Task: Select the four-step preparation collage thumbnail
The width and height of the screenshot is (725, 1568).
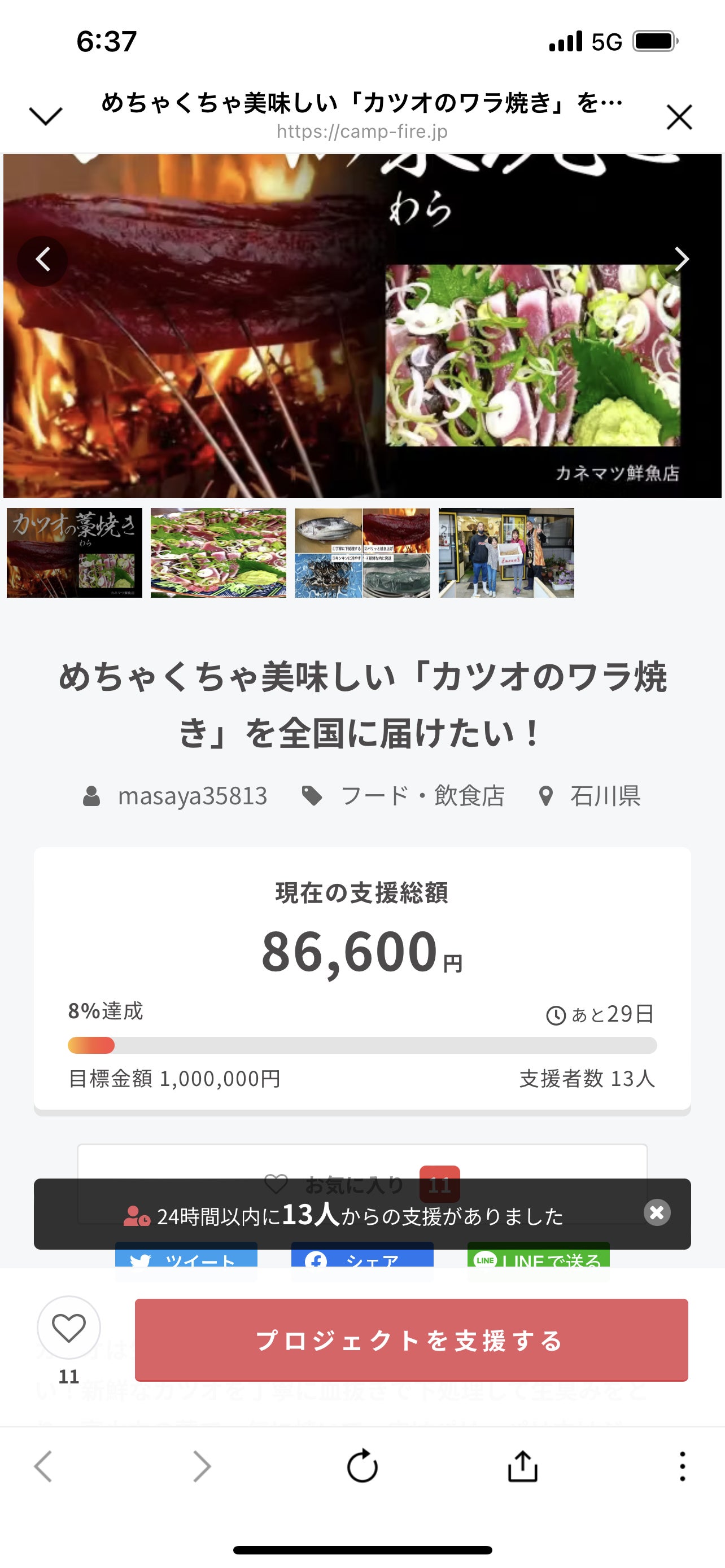Action: pyautogui.click(x=362, y=553)
